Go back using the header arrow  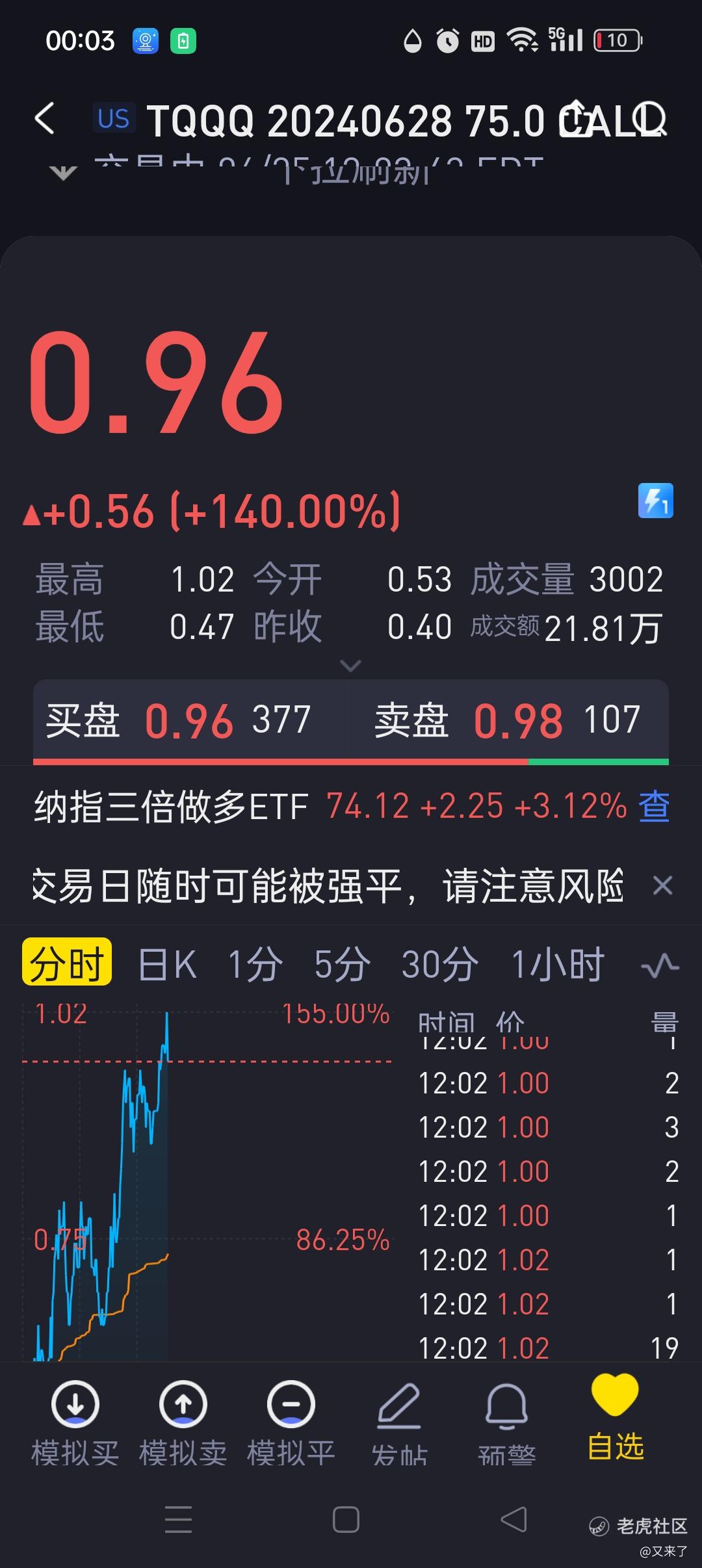pos(44,119)
